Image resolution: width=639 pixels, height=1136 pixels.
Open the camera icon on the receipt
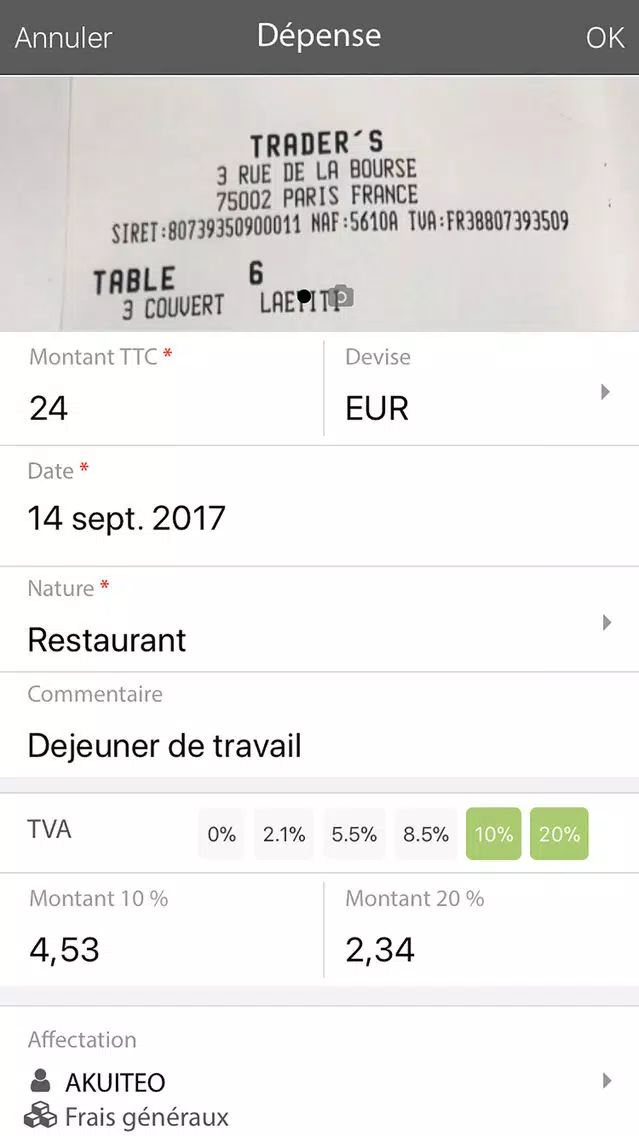point(340,296)
